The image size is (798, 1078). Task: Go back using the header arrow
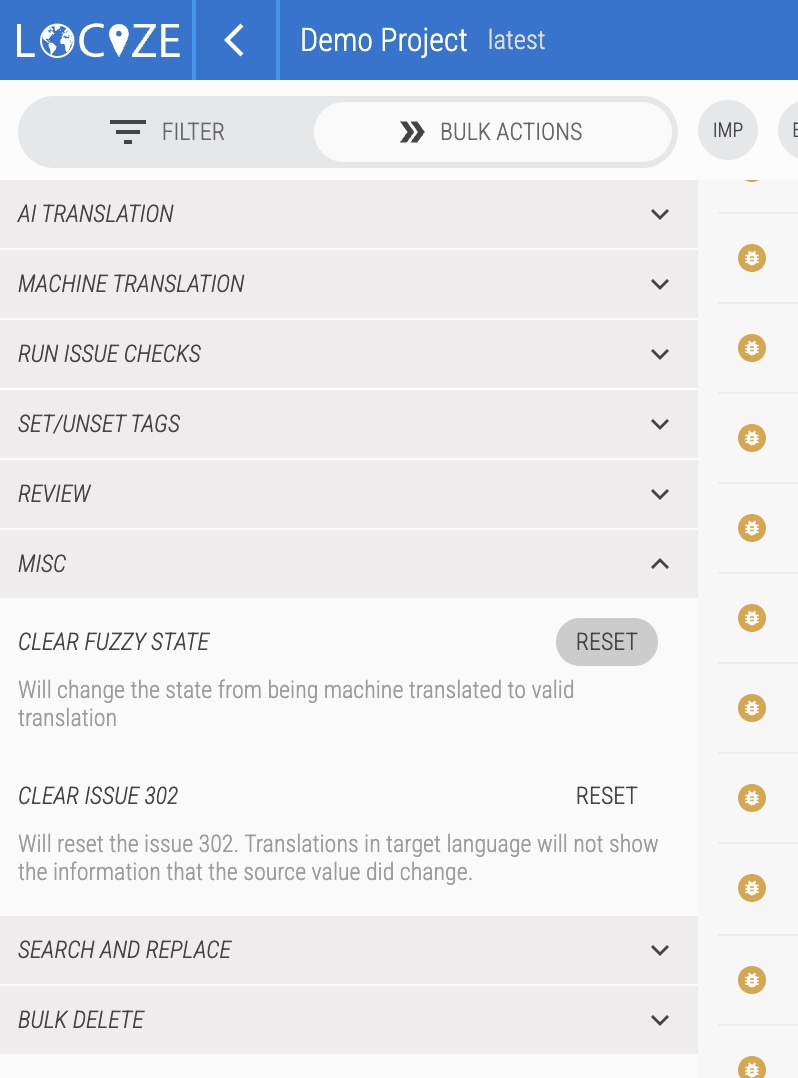point(235,40)
